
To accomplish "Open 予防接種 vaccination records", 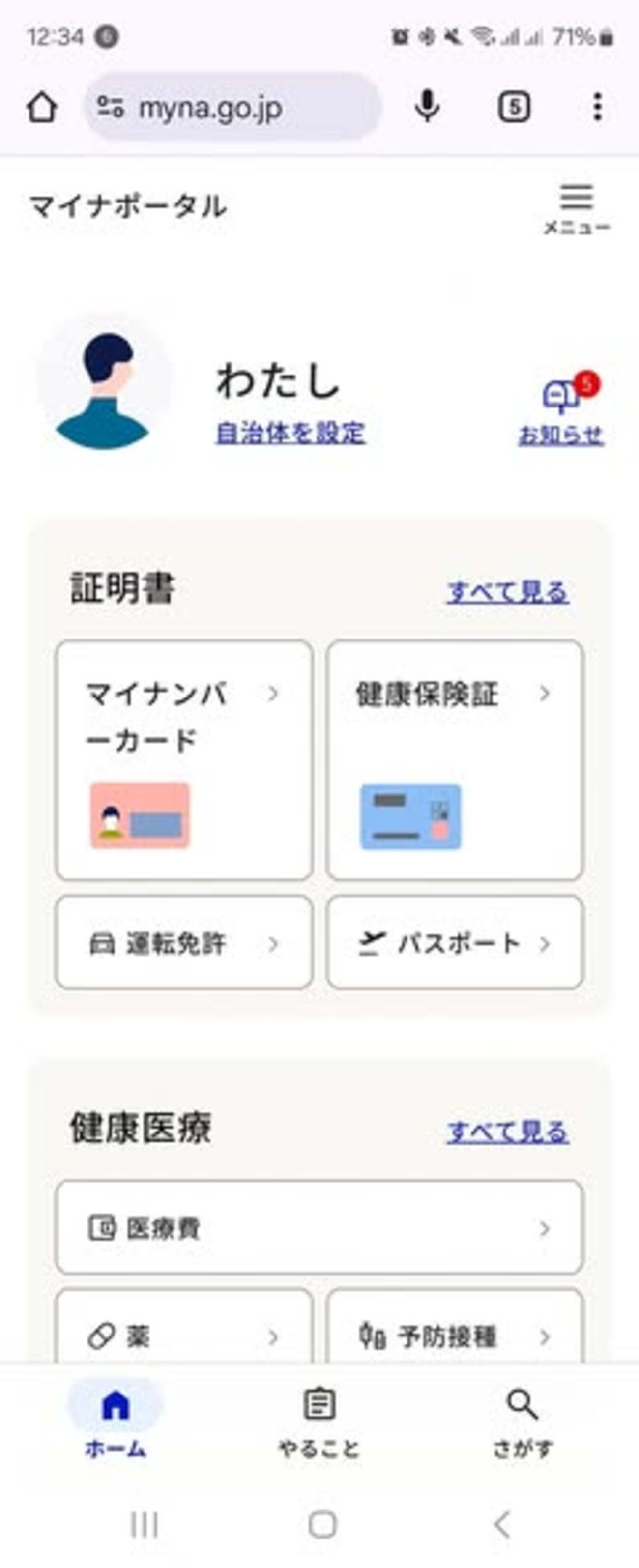I will pyautogui.click(x=455, y=1336).
